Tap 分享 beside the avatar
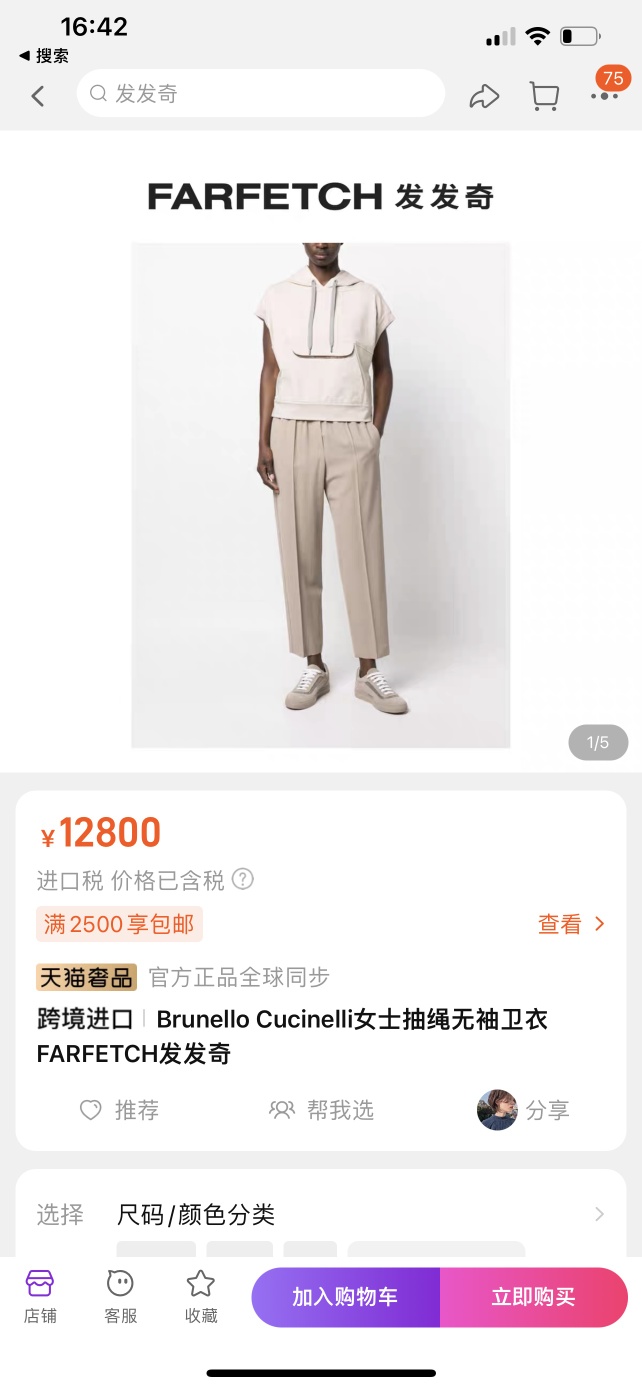Image resolution: width=642 pixels, height=1389 pixels. pyautogui.click(x=546, y=1110)
